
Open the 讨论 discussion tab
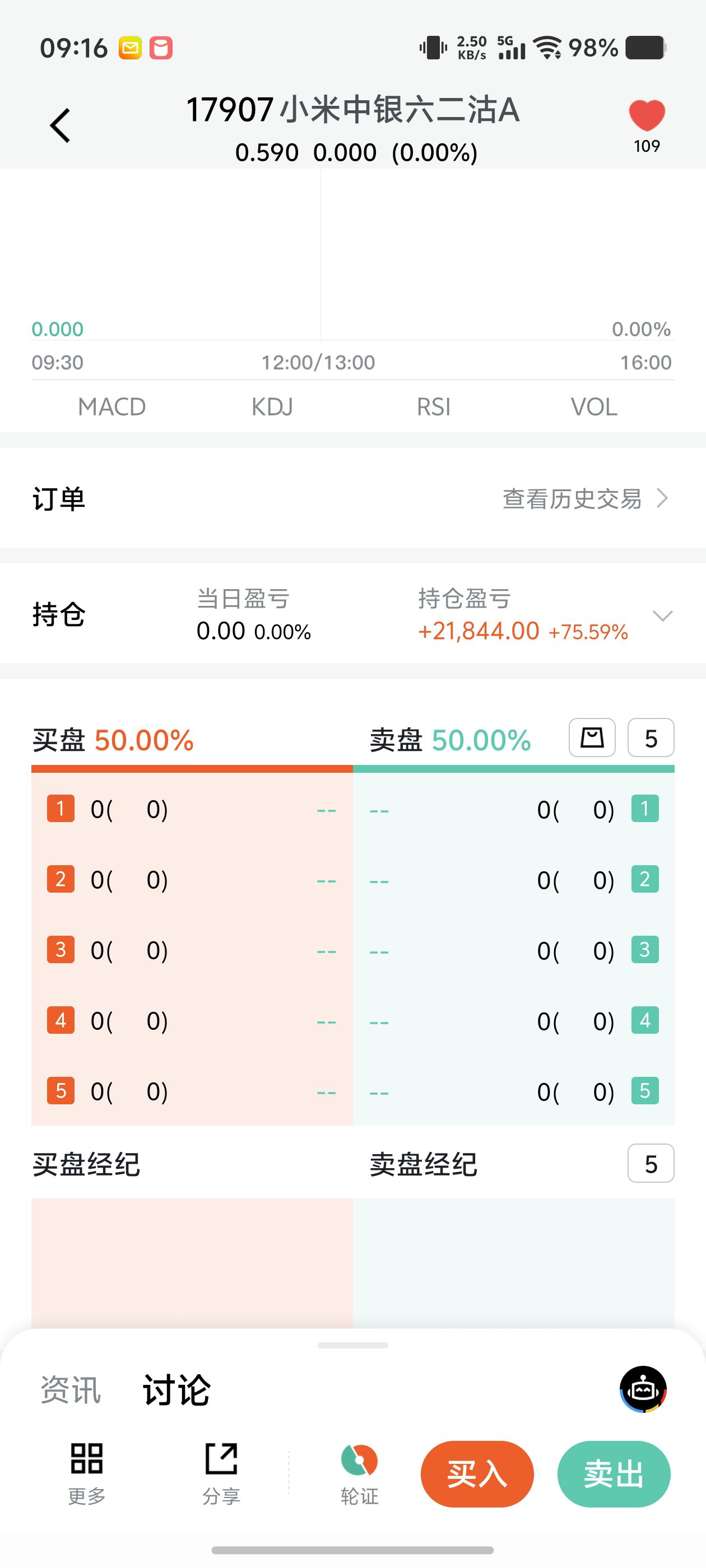pyautogui.click(x=176, y=1390)
